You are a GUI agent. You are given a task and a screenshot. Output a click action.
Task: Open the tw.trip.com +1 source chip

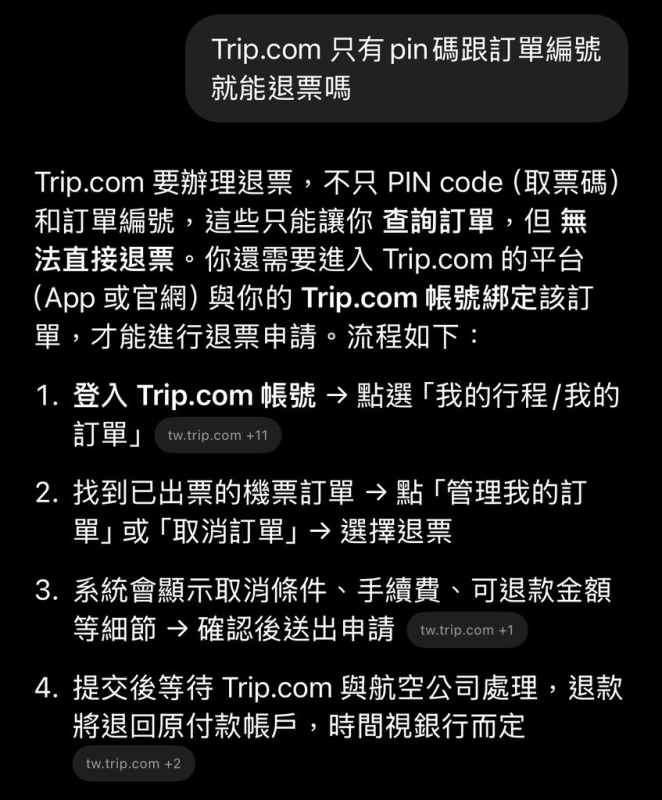pyautogui.click(x=466, y=630)
